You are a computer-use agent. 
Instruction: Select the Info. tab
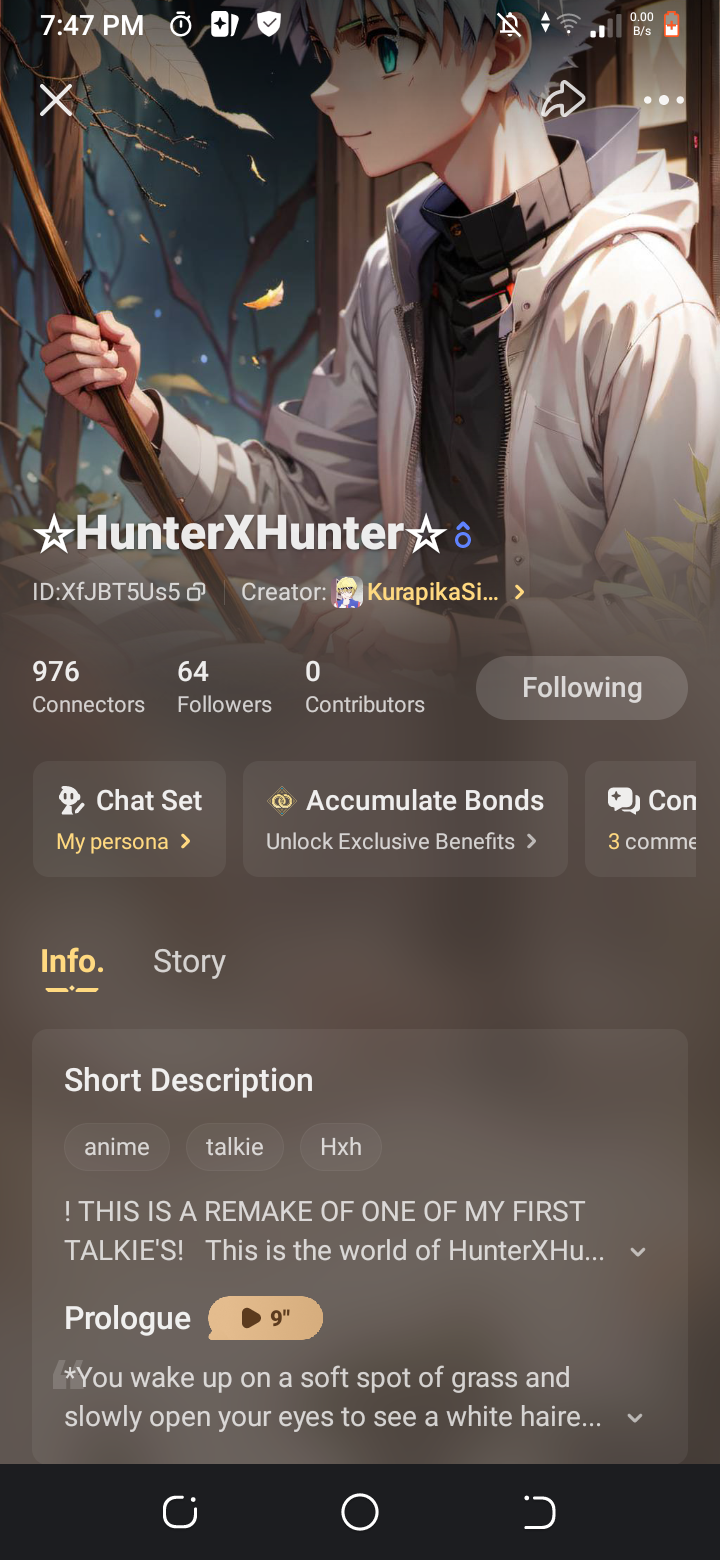tap(72, 962)
